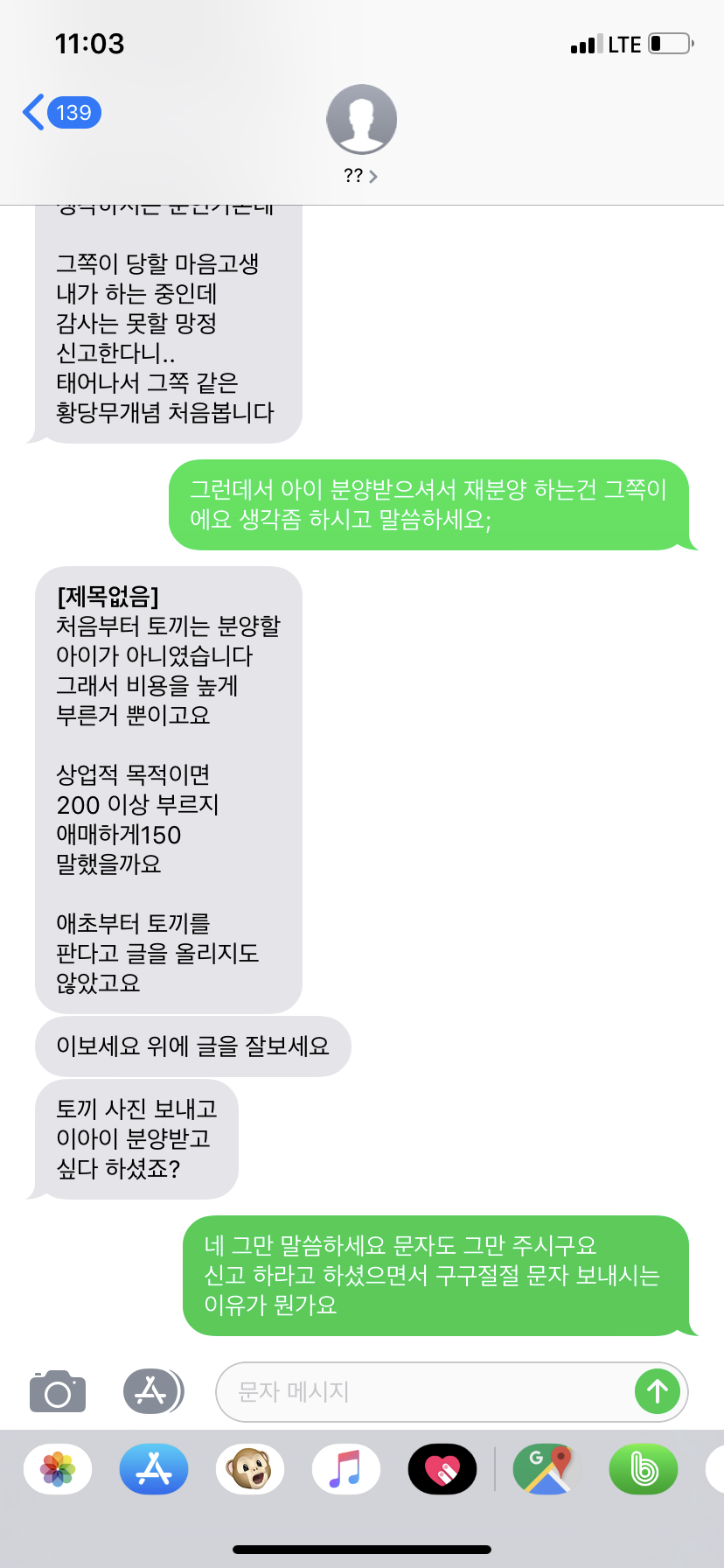The image size is (724, 1568).
Task: Send the message with the arrow button
Action: 658,1391
